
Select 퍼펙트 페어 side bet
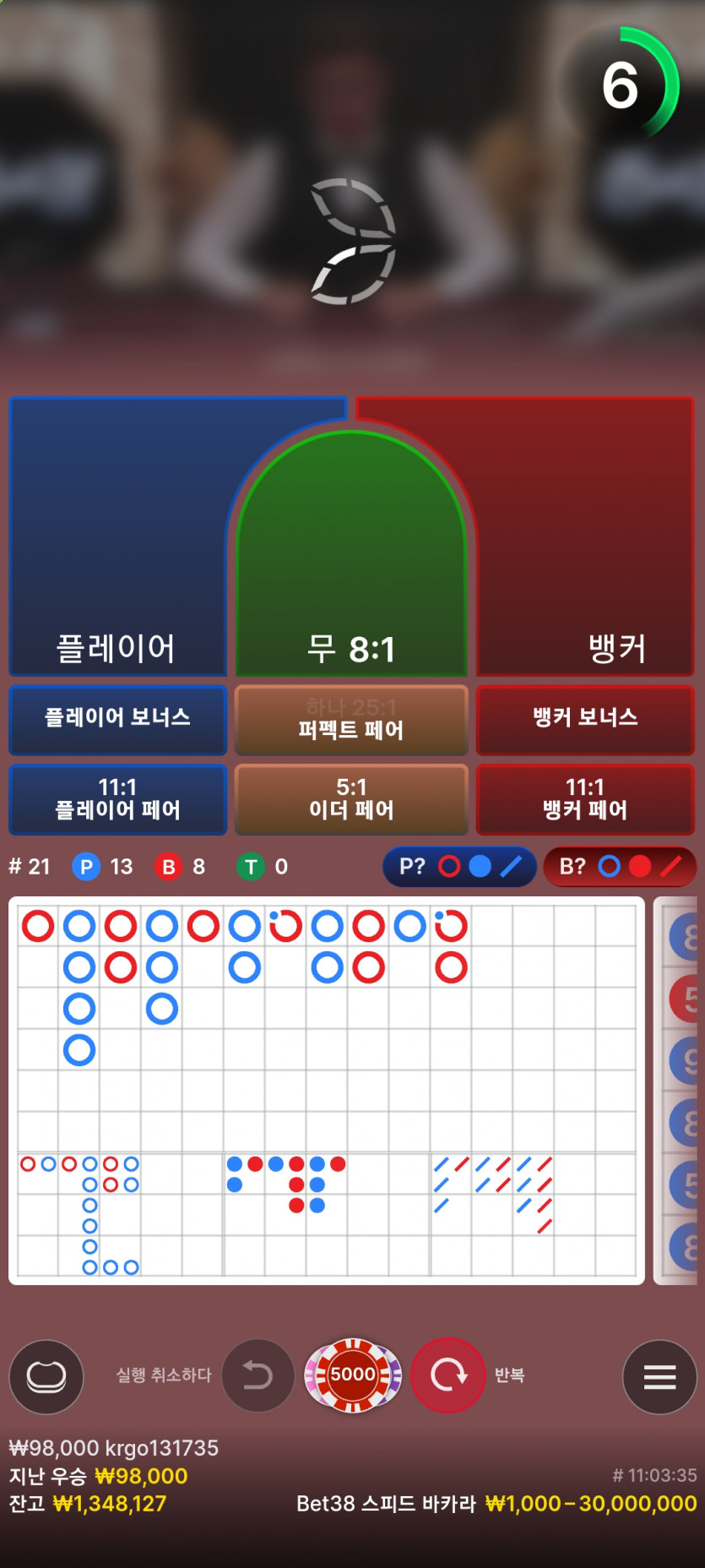tap(350, 721)
